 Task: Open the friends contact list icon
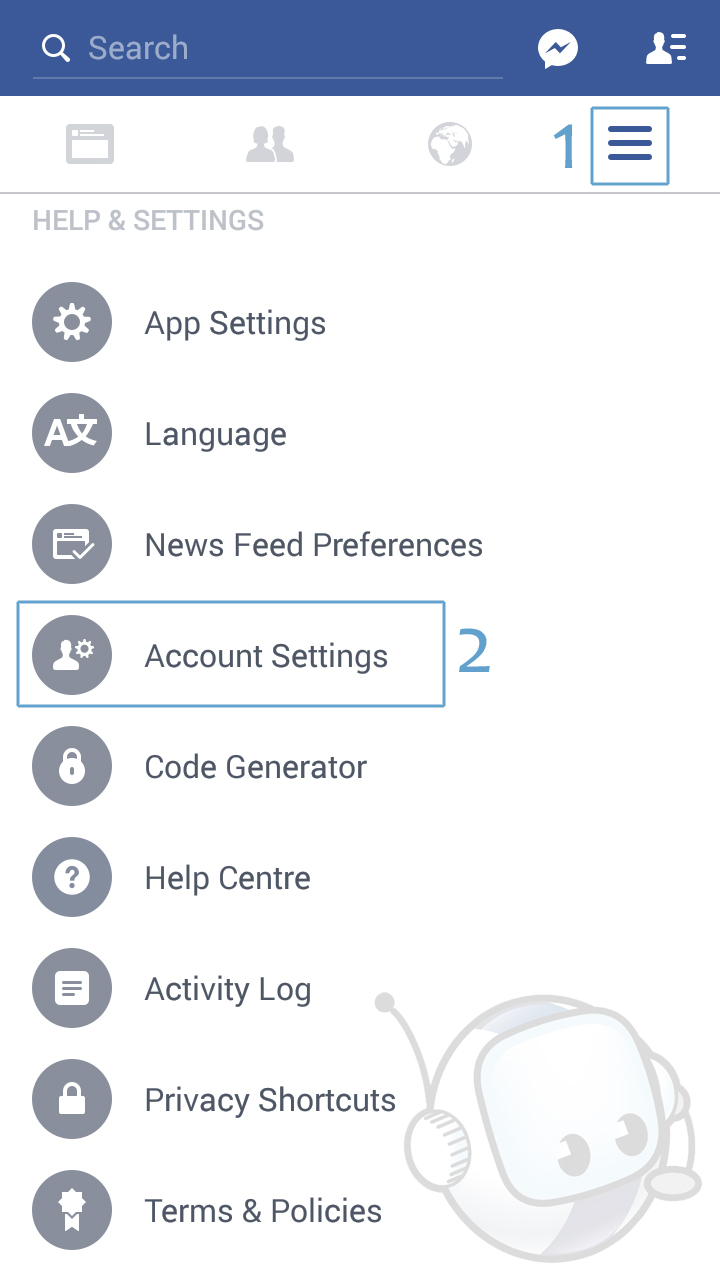(666, 48)
